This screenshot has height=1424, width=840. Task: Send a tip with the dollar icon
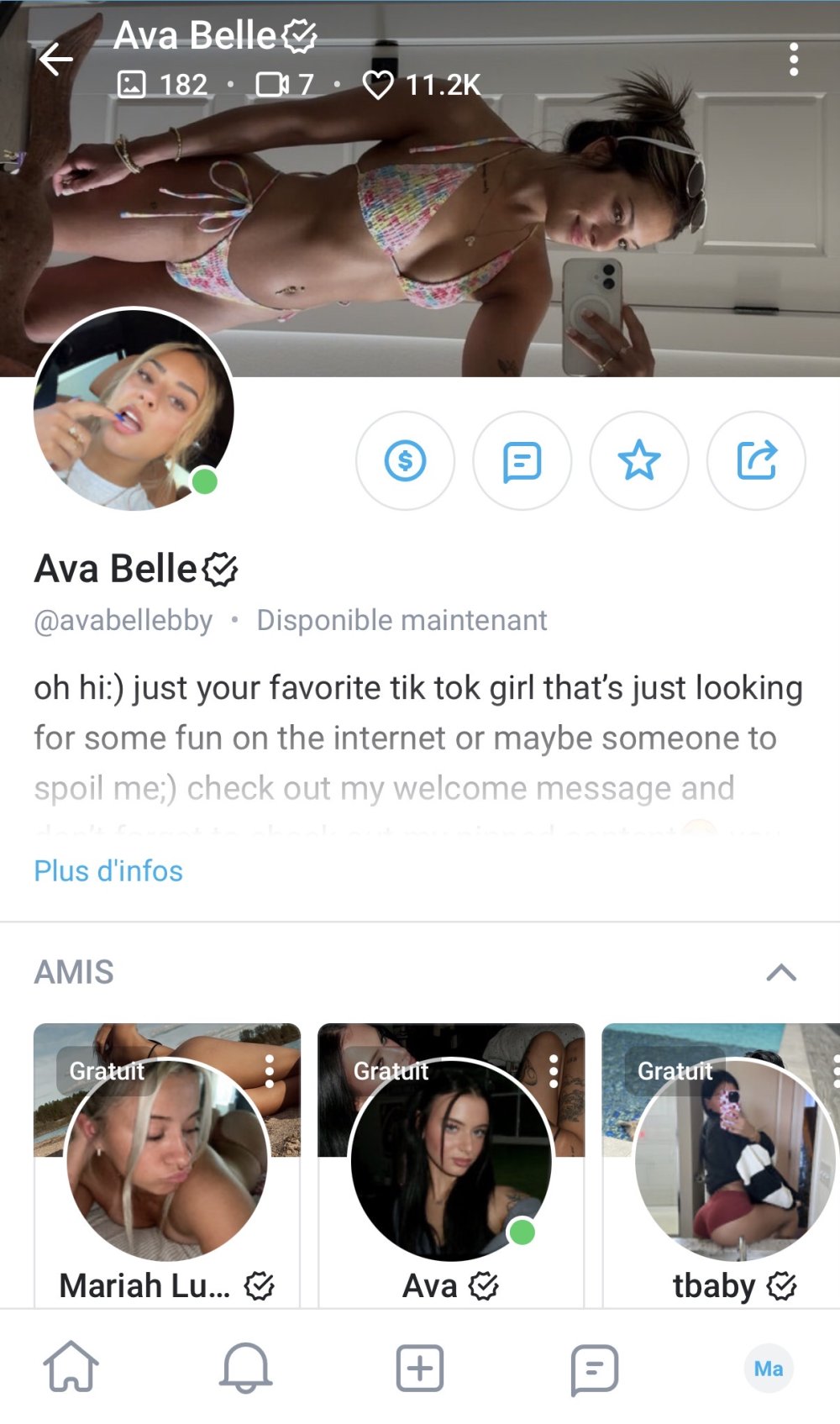click(405, 460)
